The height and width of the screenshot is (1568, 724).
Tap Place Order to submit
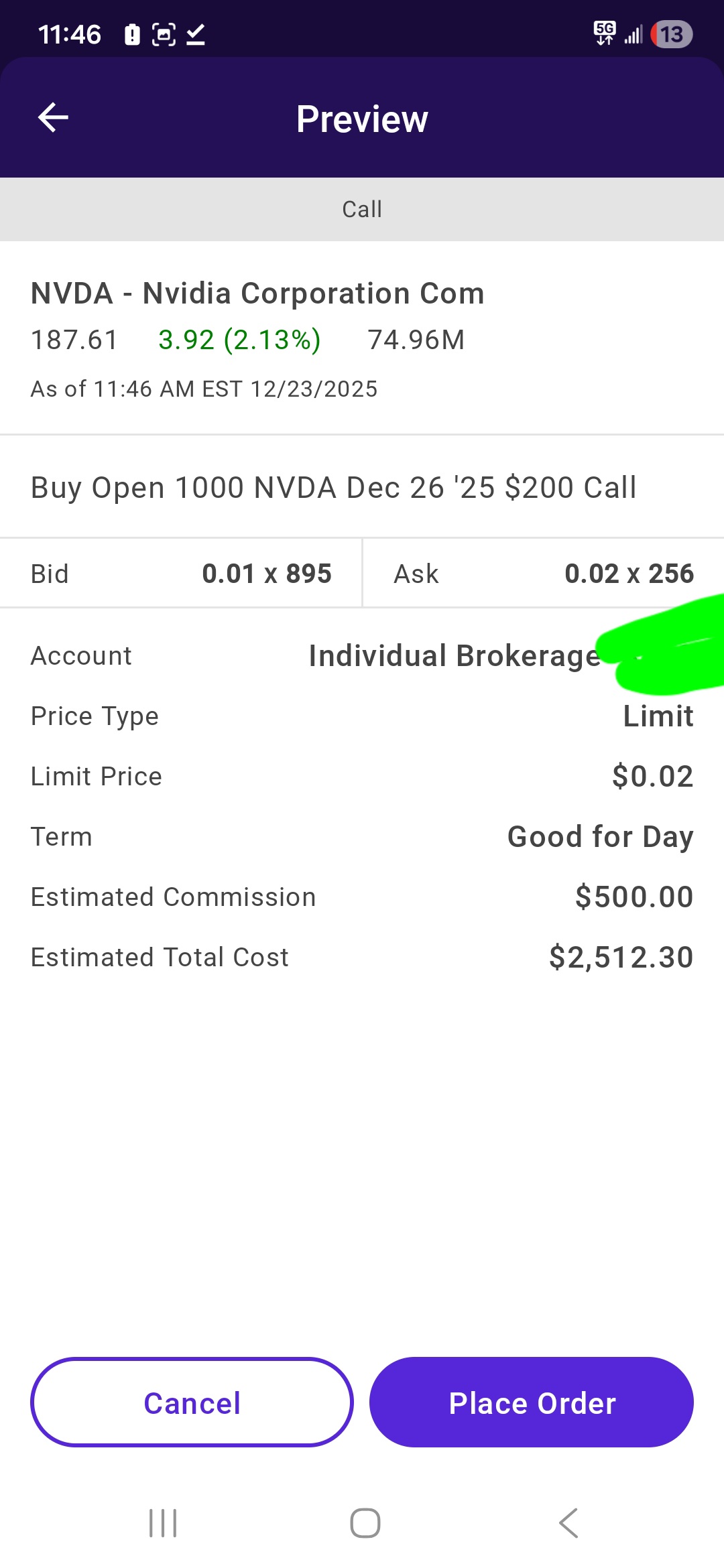(x=532, y=1402)
